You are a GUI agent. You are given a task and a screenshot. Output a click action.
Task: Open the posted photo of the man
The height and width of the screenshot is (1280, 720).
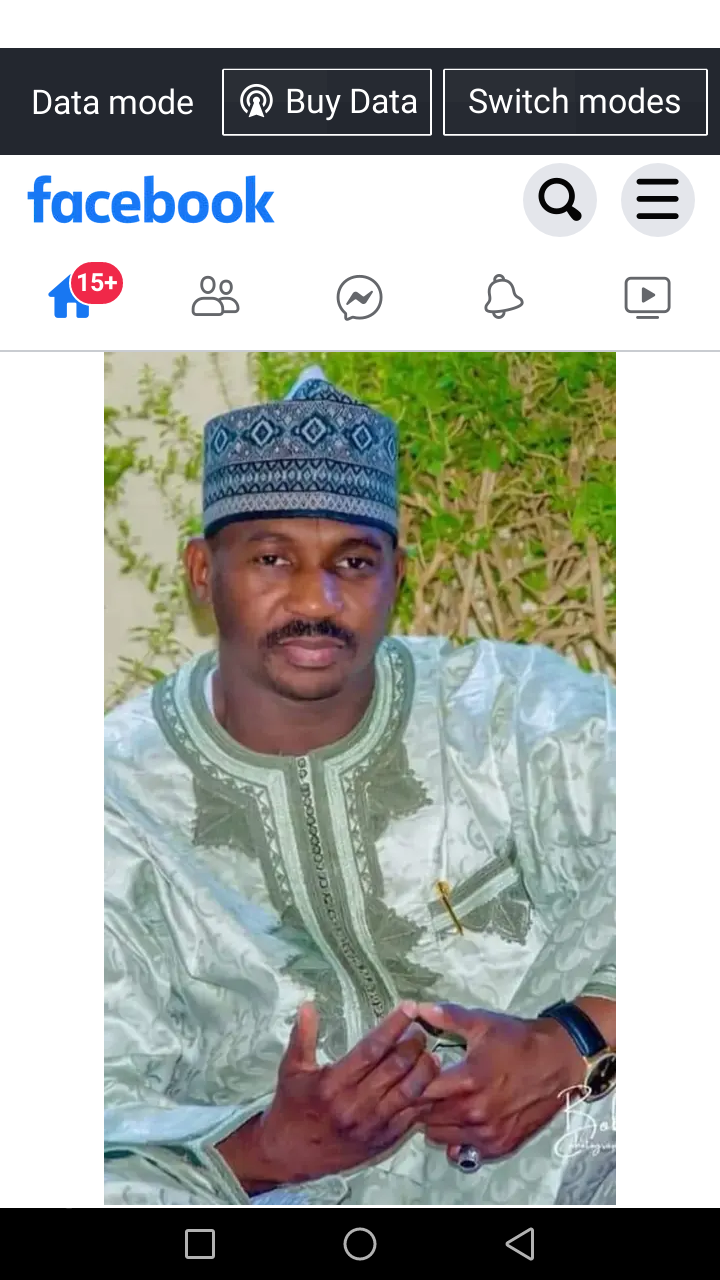[x=360, y=778]
